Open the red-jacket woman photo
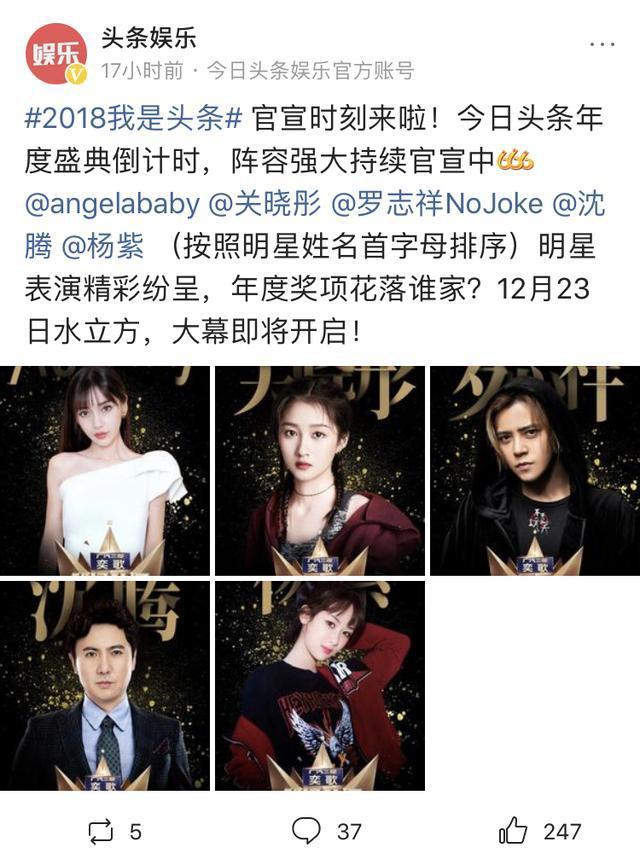Viewport: 640px width, 865px height. [x=320, y=685]
